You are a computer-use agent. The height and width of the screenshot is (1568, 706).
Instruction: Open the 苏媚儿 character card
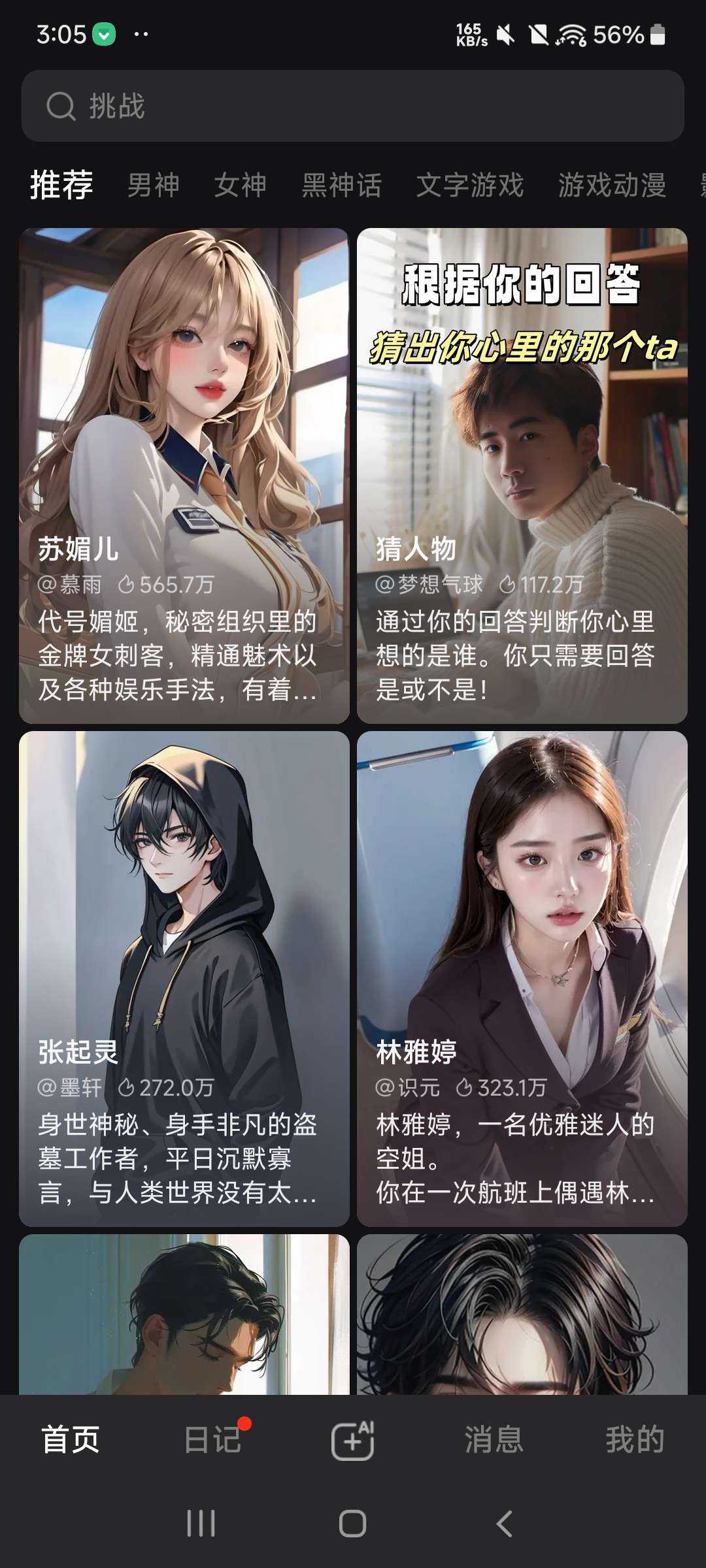coord(184,475)
